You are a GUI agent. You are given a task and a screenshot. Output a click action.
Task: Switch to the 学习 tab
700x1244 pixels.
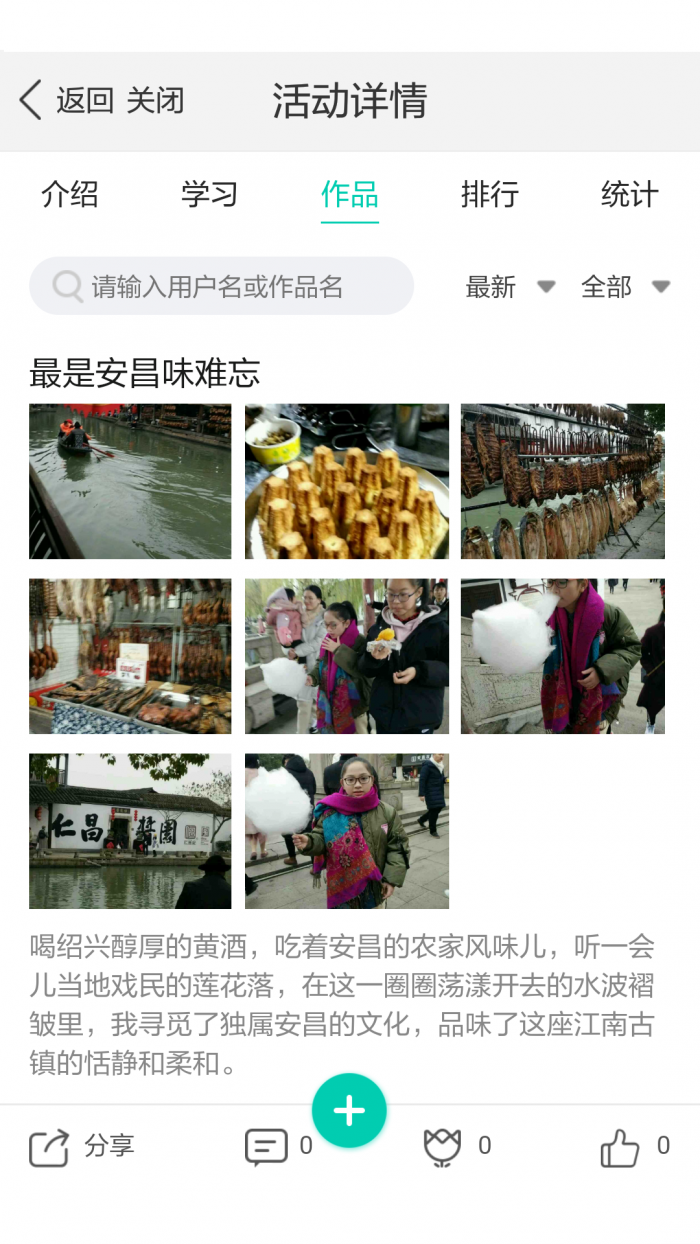coord(210,194)
